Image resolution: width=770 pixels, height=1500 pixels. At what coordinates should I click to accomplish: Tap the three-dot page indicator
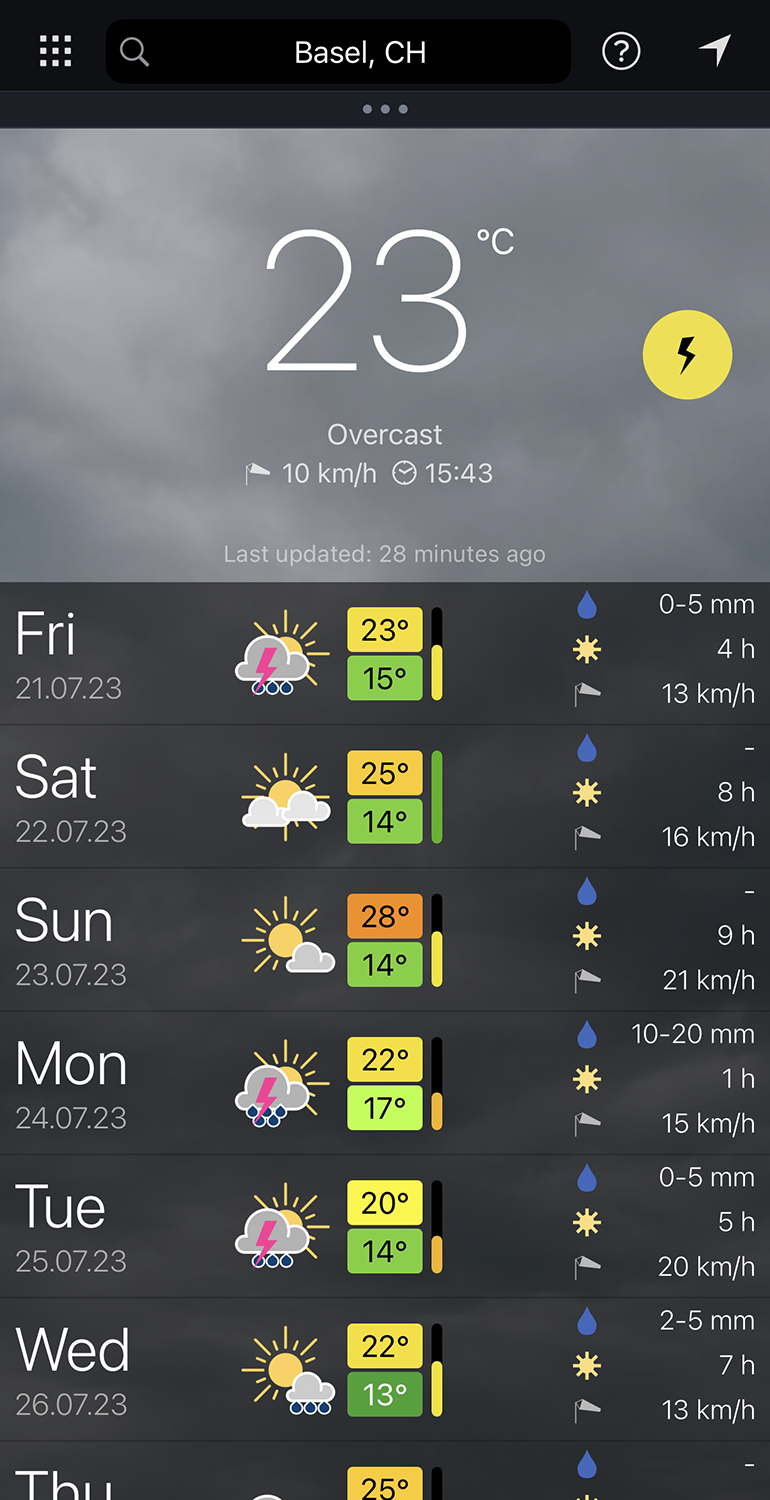385,109
